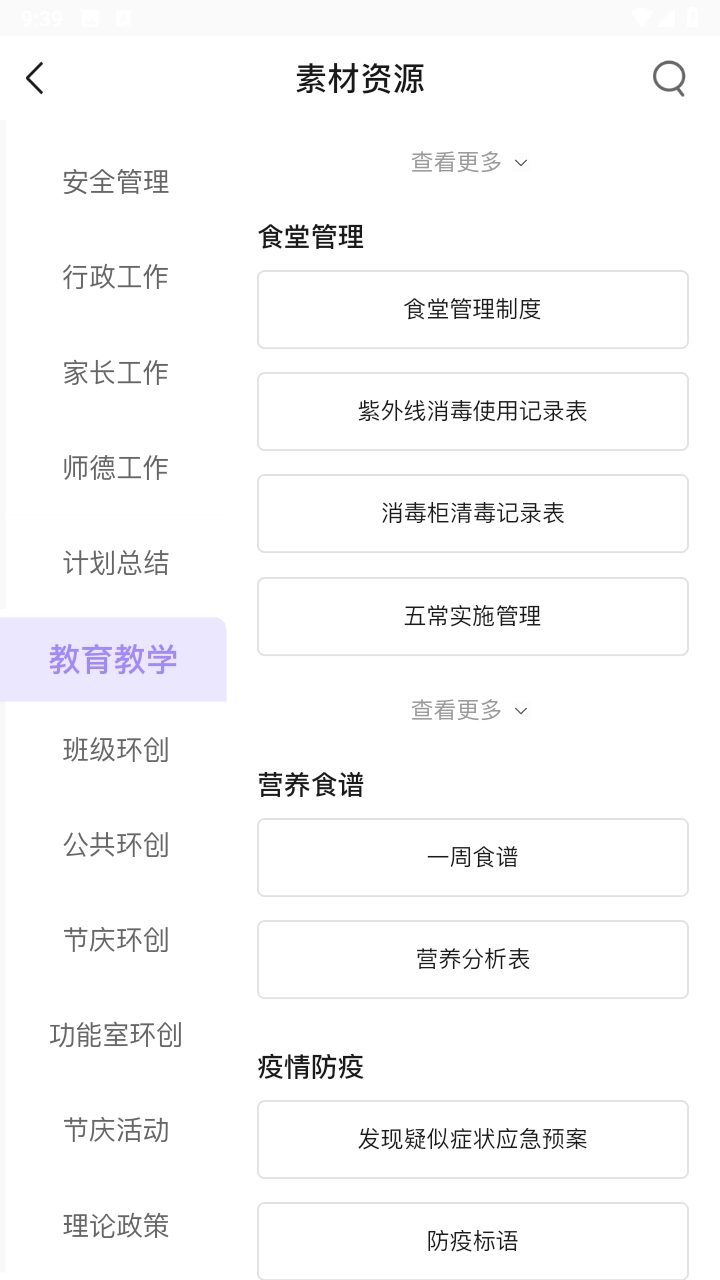Open the 家长工作 category
This screenshot has height=1280, width=720.
(115, 373)
